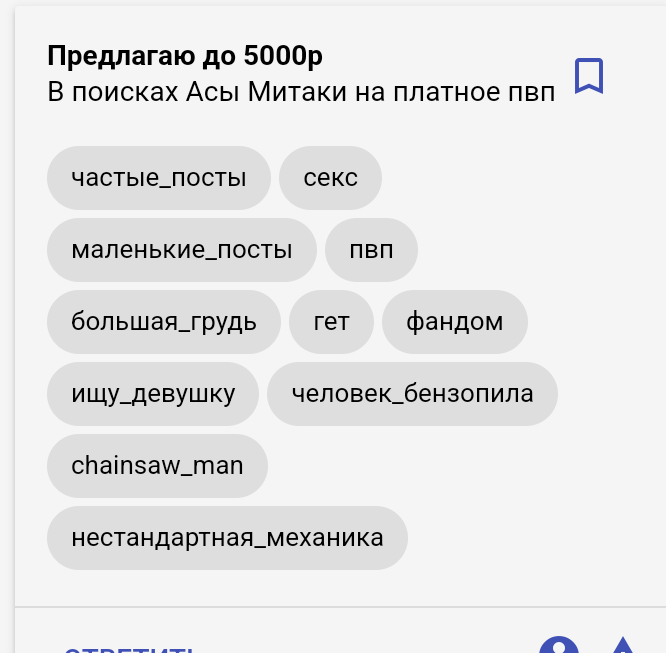The width and height of the screenshot is (666, 653).
Task: Open the гет tag
Action: point(331,322)
